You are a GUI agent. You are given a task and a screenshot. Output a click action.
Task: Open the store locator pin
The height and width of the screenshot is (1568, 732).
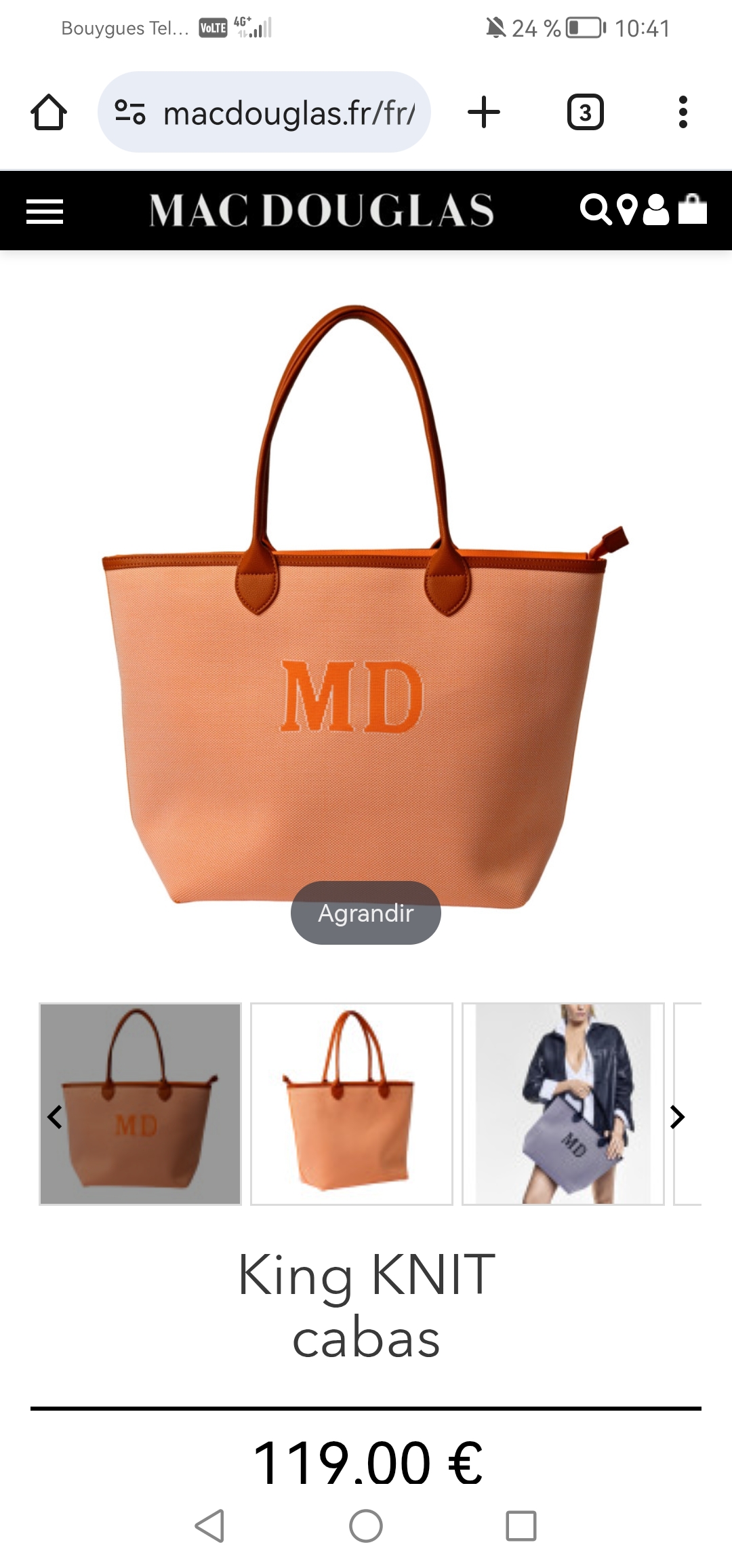(628, 210)
